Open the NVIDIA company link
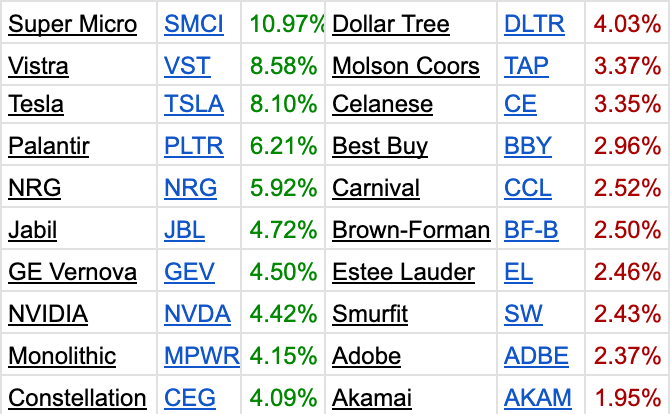 (48, 315)
